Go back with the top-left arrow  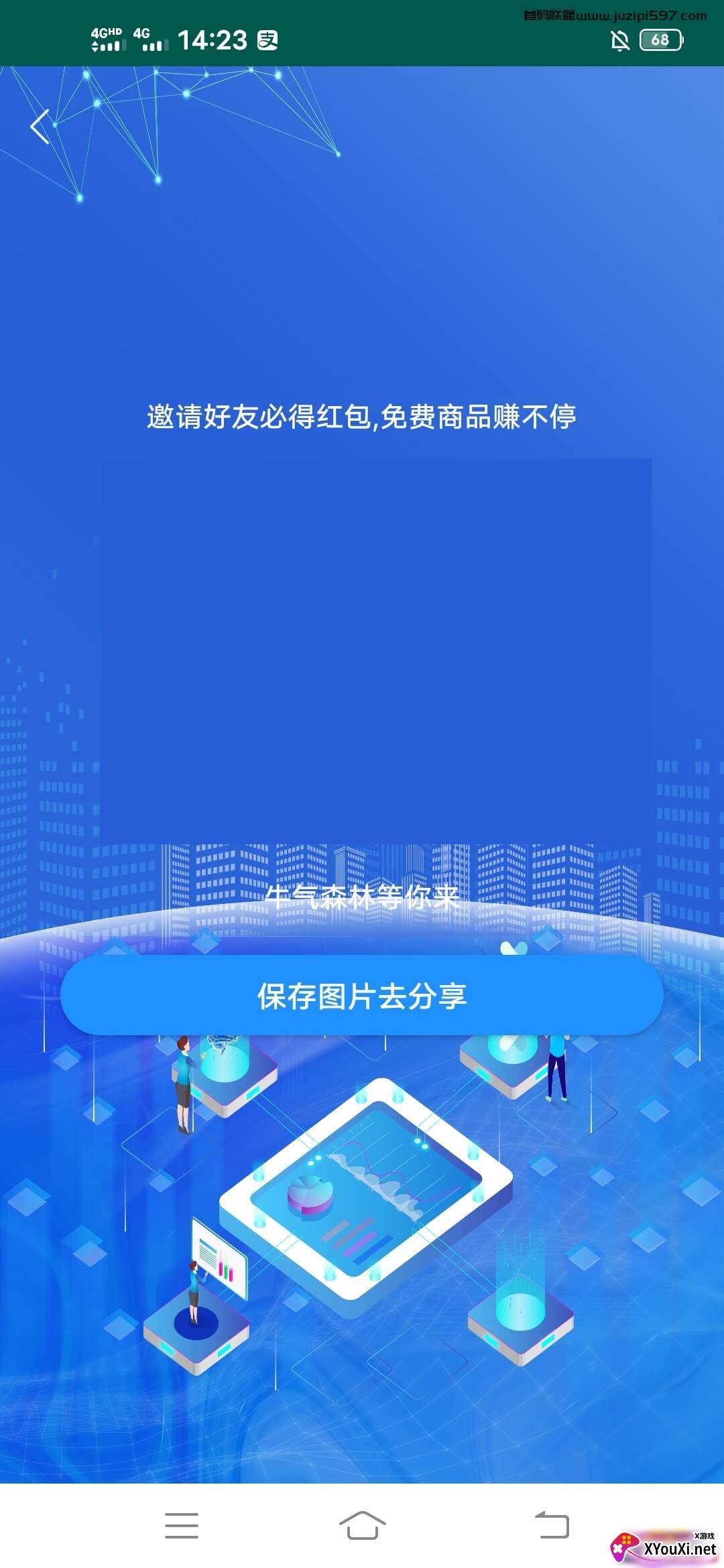pos(40,127)
